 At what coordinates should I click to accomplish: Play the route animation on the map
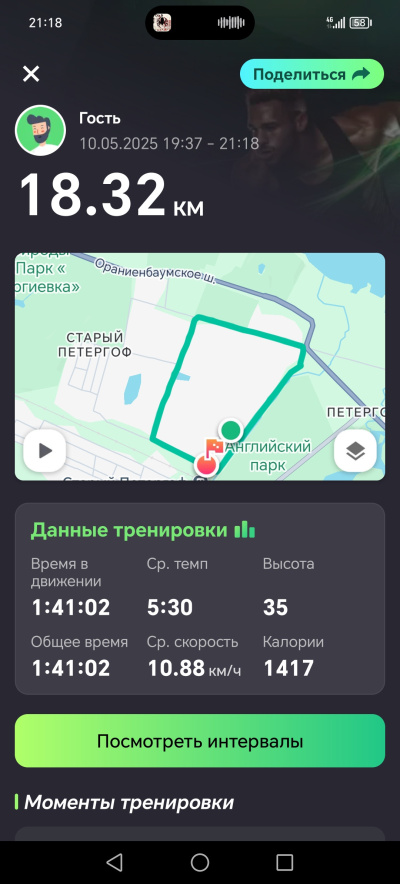coord(45,450)
